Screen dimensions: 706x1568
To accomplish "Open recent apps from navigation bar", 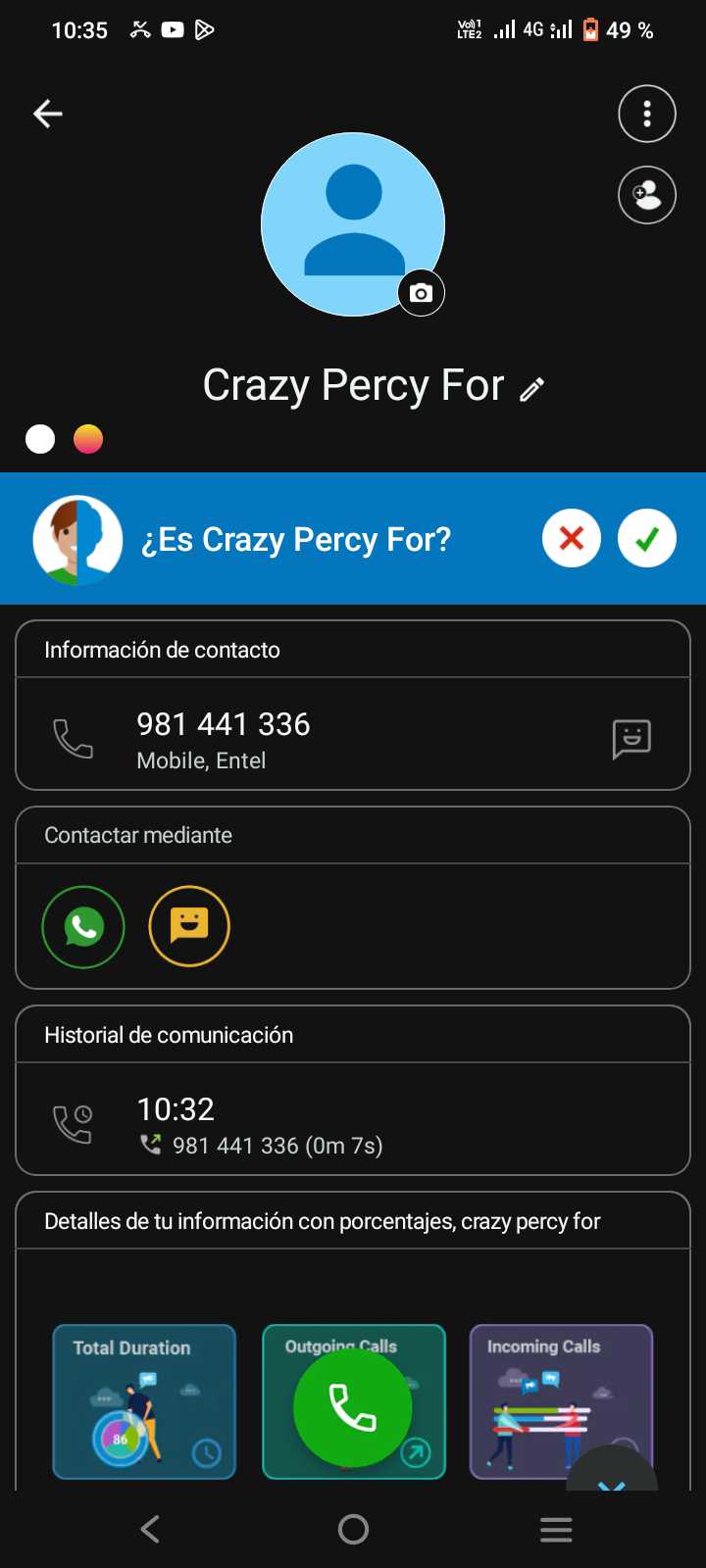I will 556,1529.
